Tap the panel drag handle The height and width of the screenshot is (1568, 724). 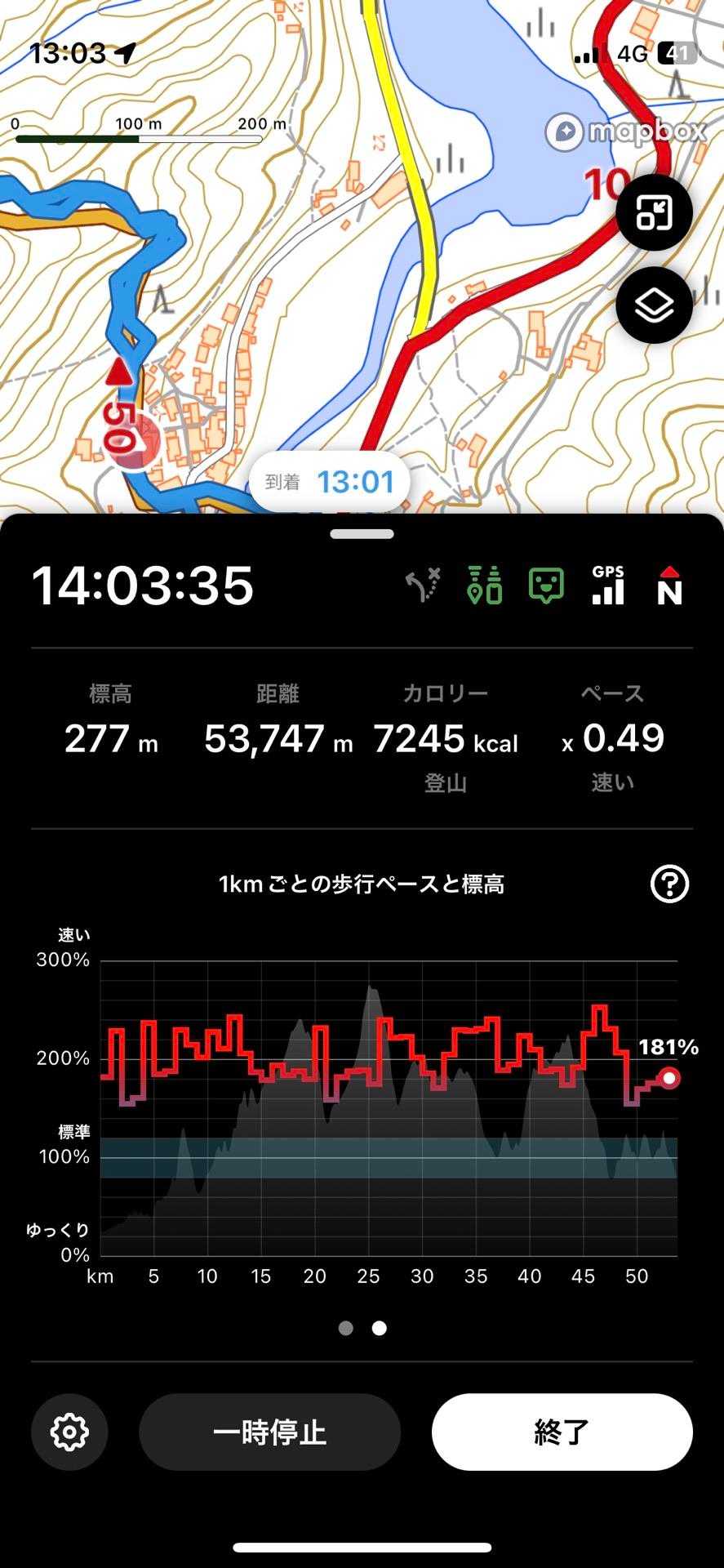[362, 534]
